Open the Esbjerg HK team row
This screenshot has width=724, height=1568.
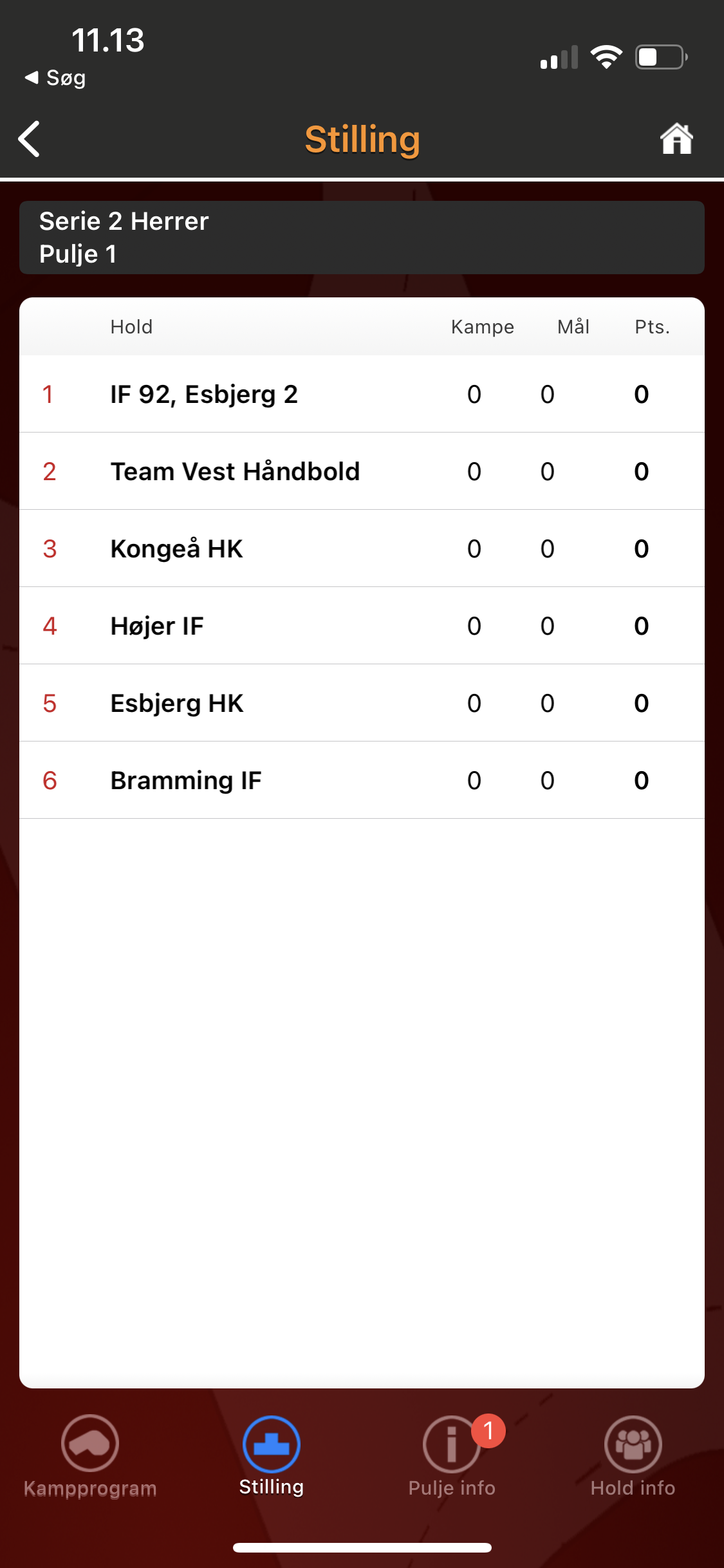pos(362,703)
